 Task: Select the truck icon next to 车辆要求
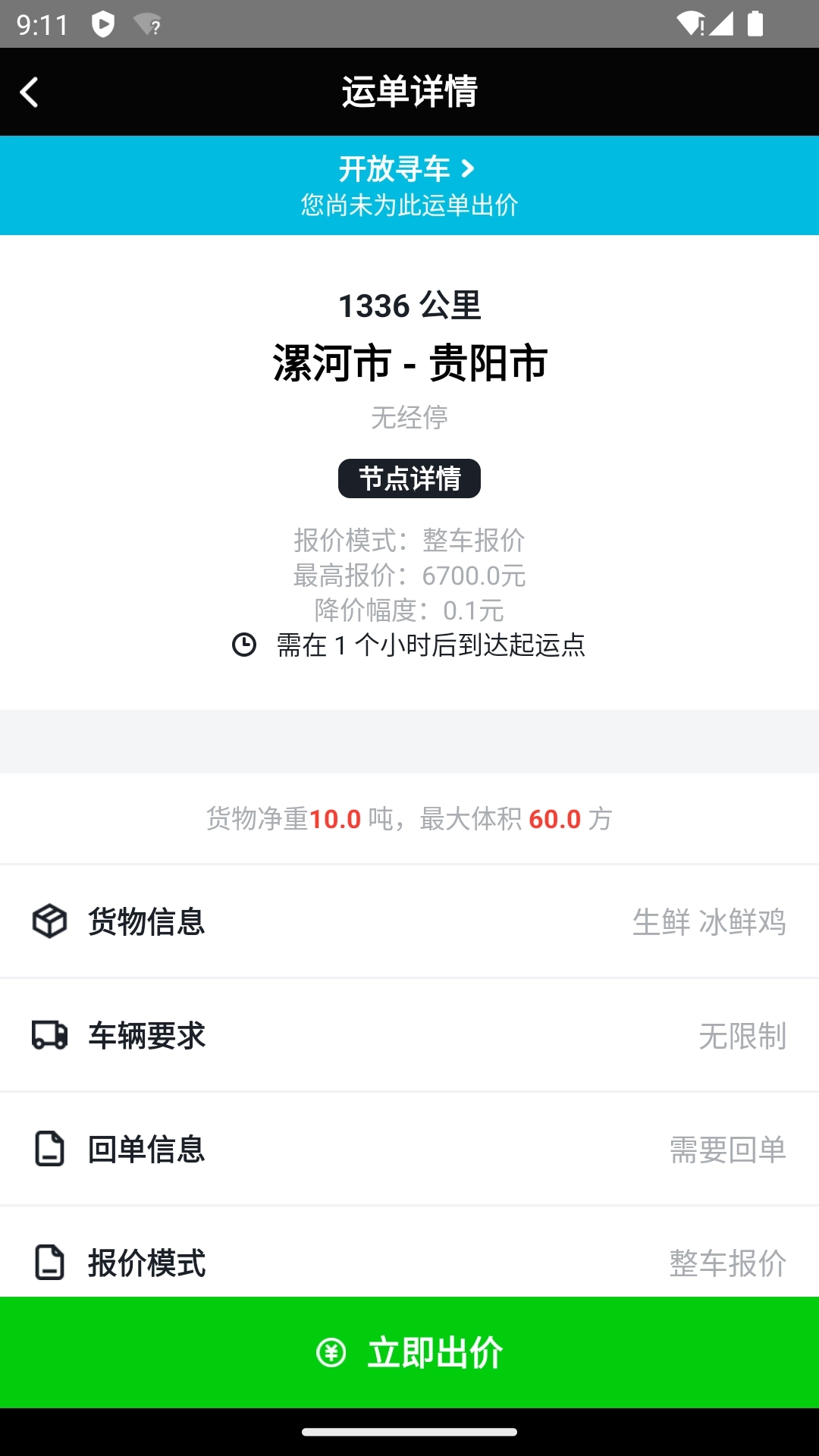click(x=49, y=1036)
